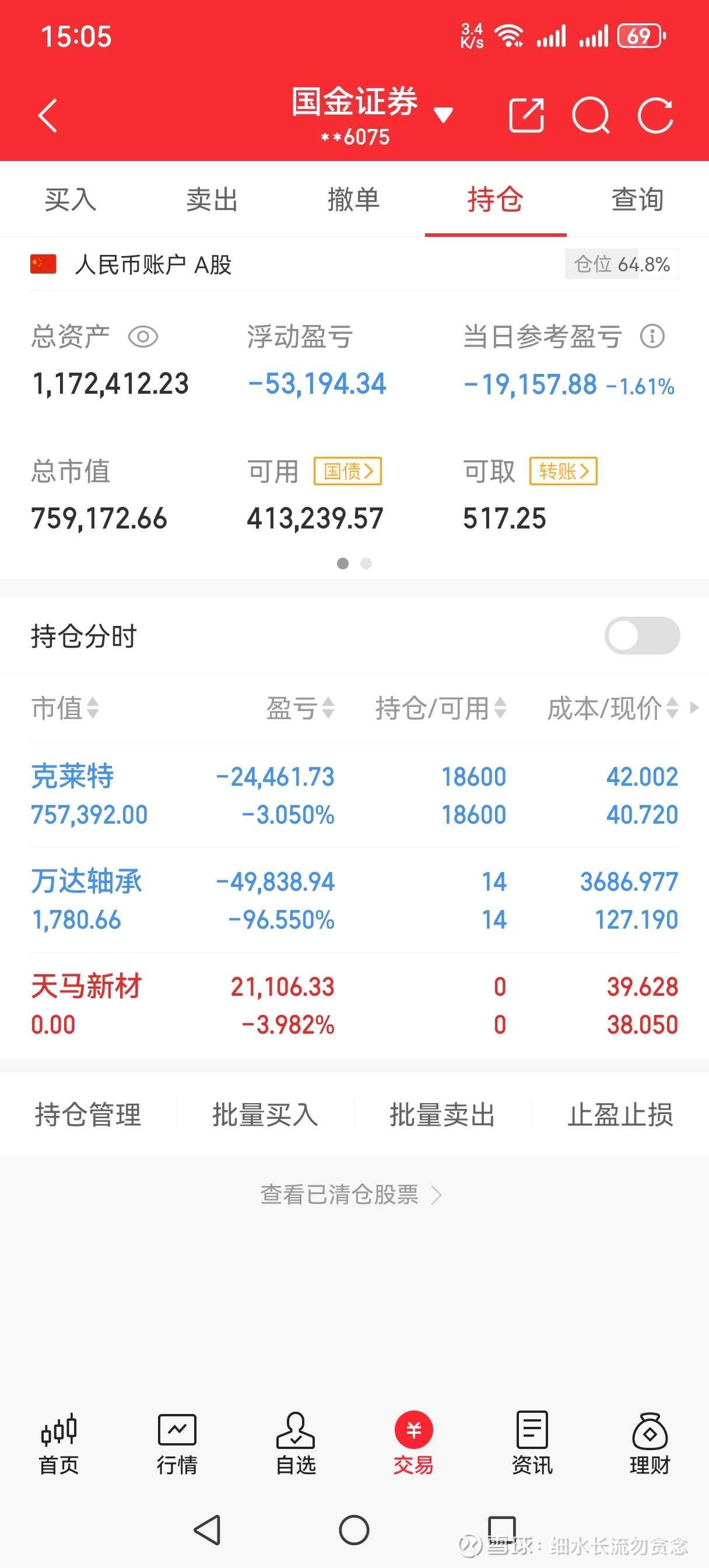
Task: Show info about 当日参考盈亏
Action: [x=652, y=336]
